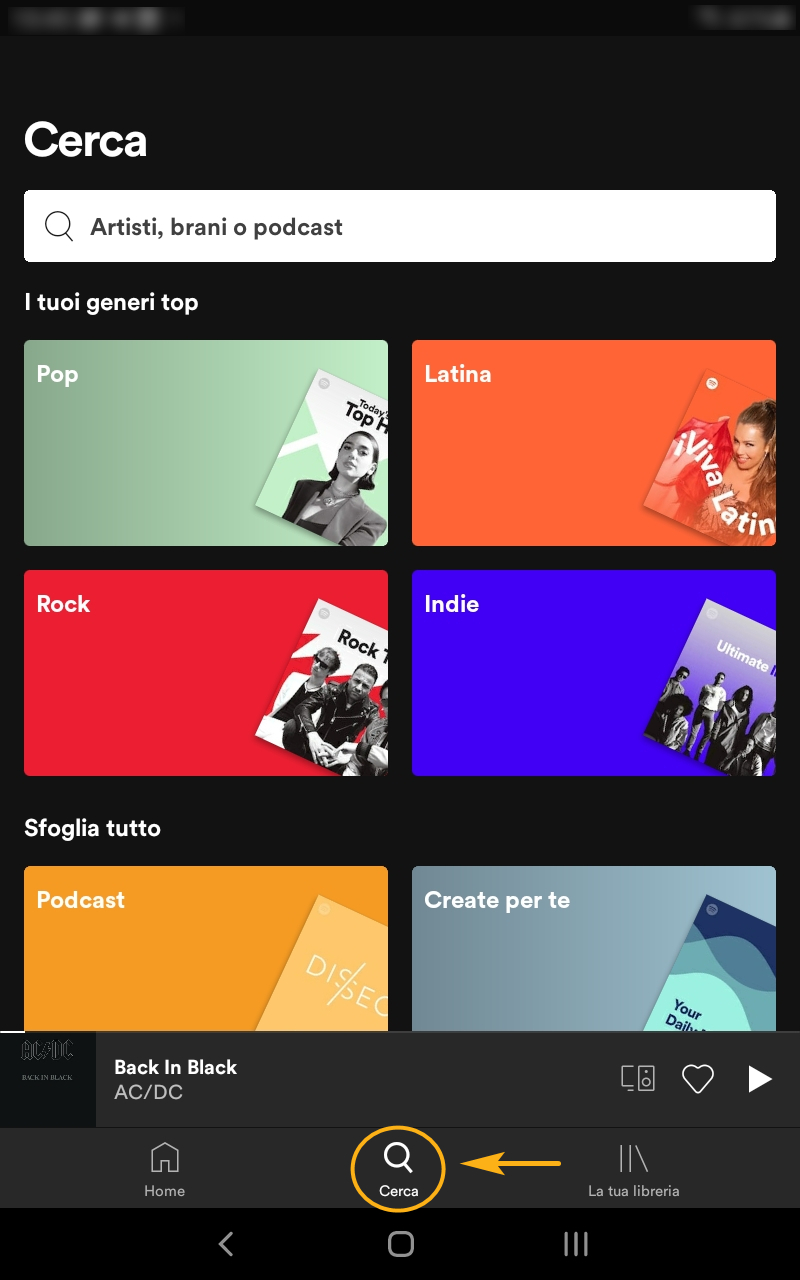Open the Create per te card
The width and height of the screenshot is (800, 1280).
(x=594, y=948)
